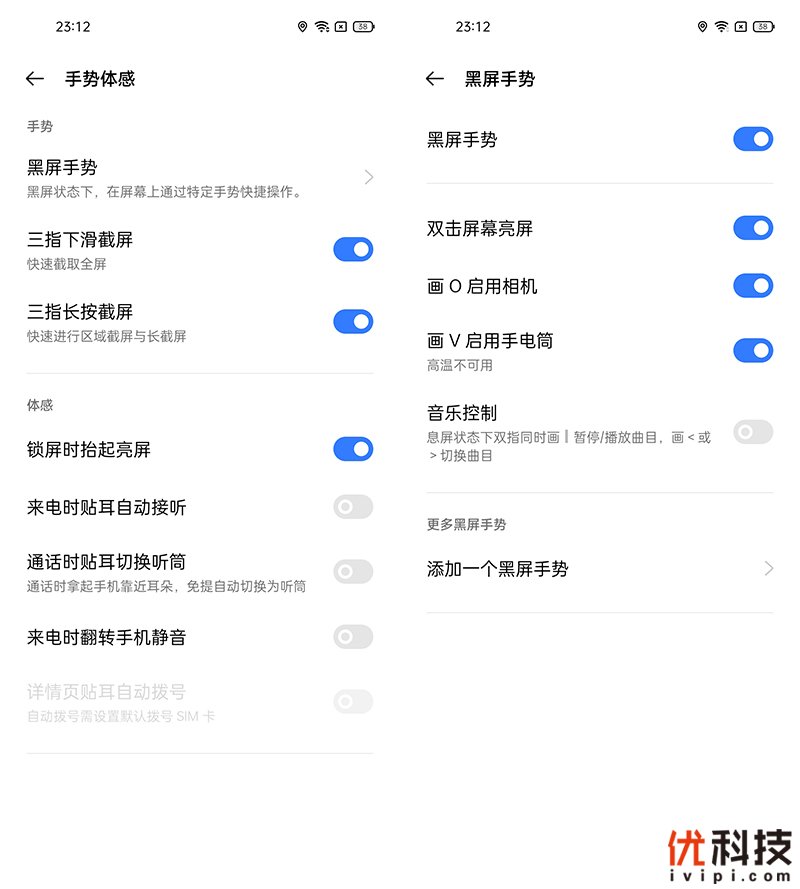Disable 双击屏幕亮屏
800x889 pixels.
[x=753, y=228]
